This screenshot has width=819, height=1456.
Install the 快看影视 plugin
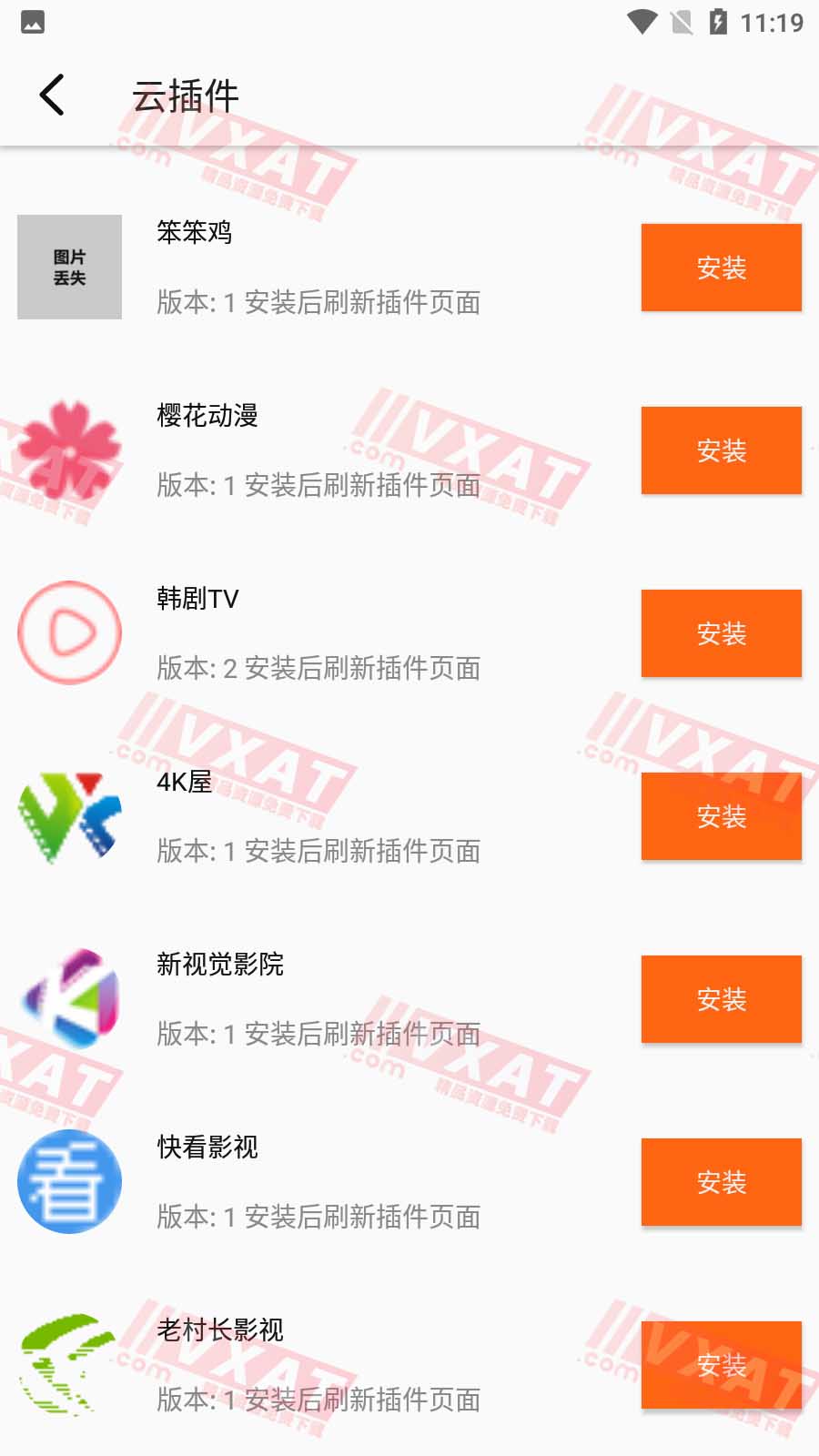[x=721, y=1182]
